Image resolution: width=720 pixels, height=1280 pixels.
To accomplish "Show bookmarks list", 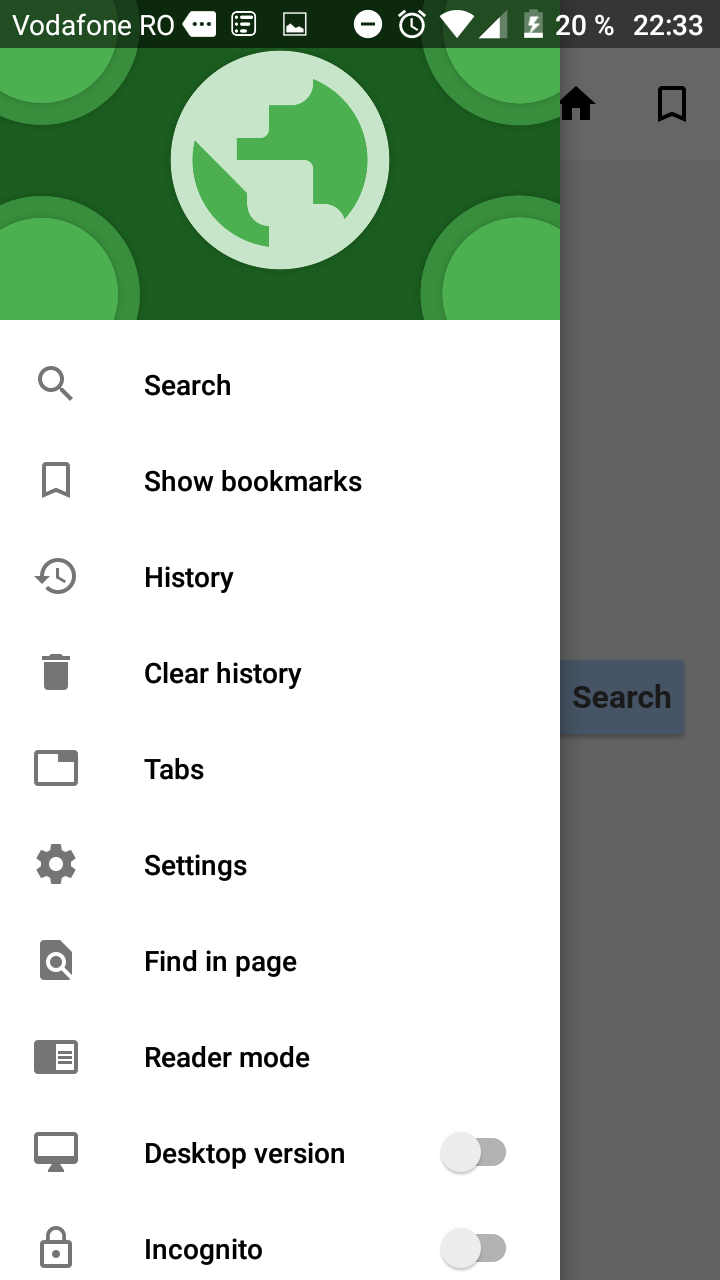I will tap(252, 481).
